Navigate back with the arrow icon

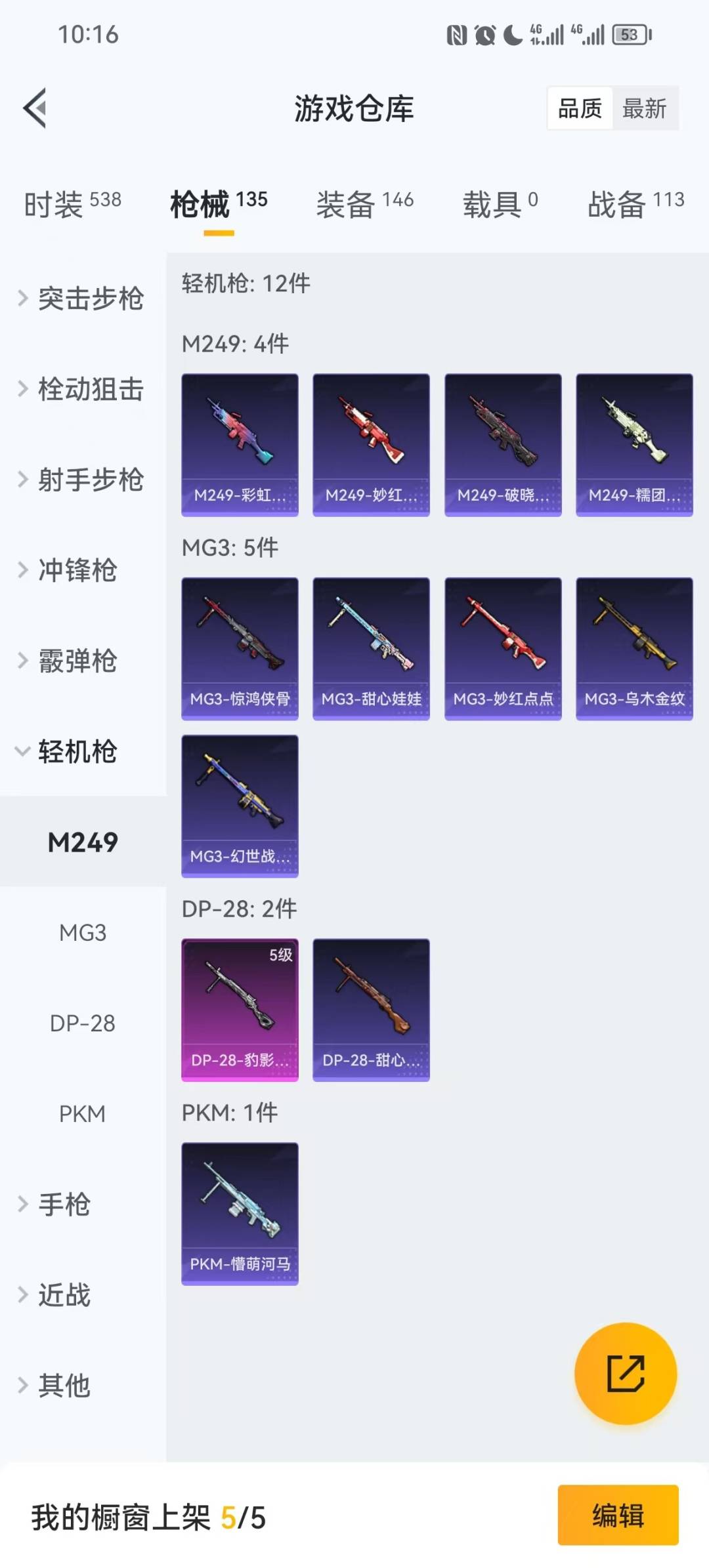tap(34, 108)
